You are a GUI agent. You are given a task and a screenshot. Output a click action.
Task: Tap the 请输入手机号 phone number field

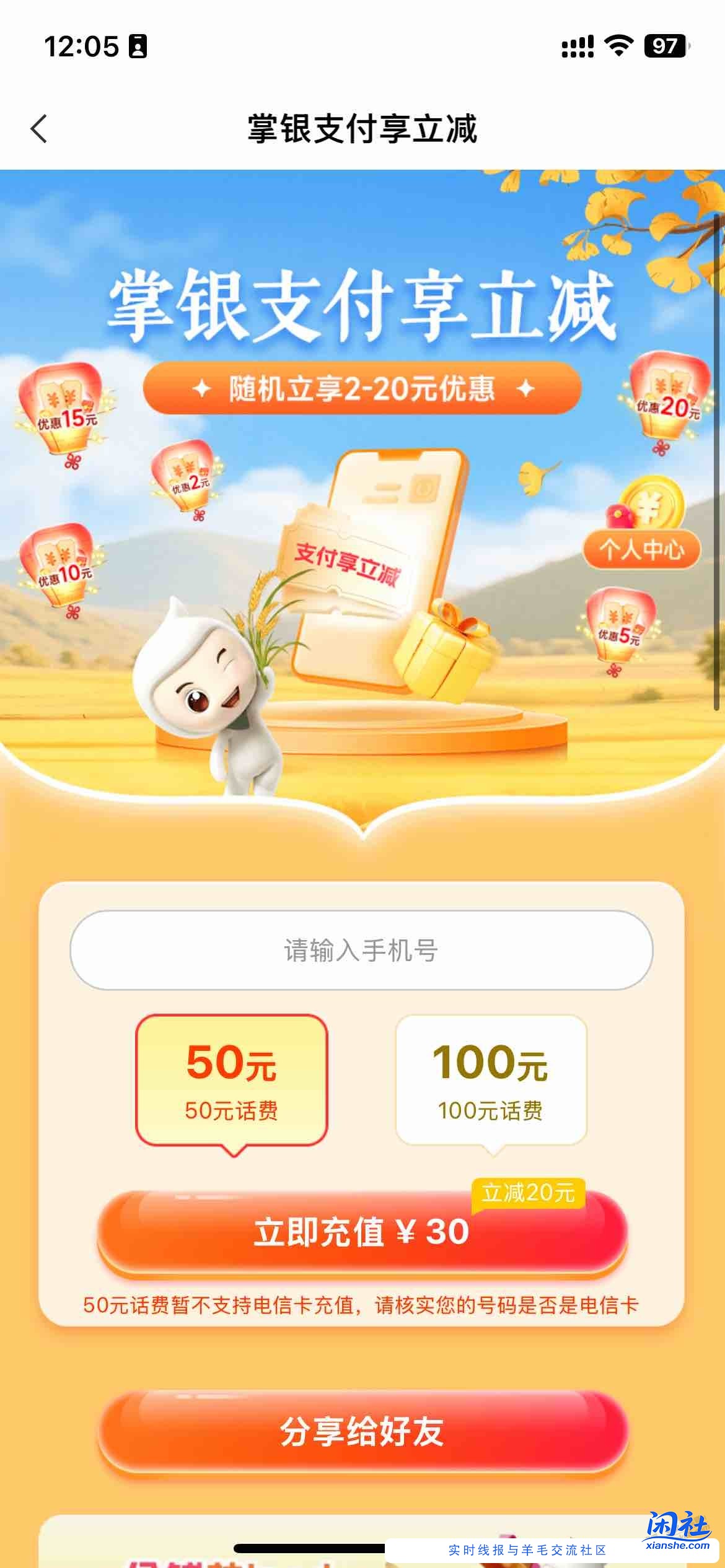362,949
